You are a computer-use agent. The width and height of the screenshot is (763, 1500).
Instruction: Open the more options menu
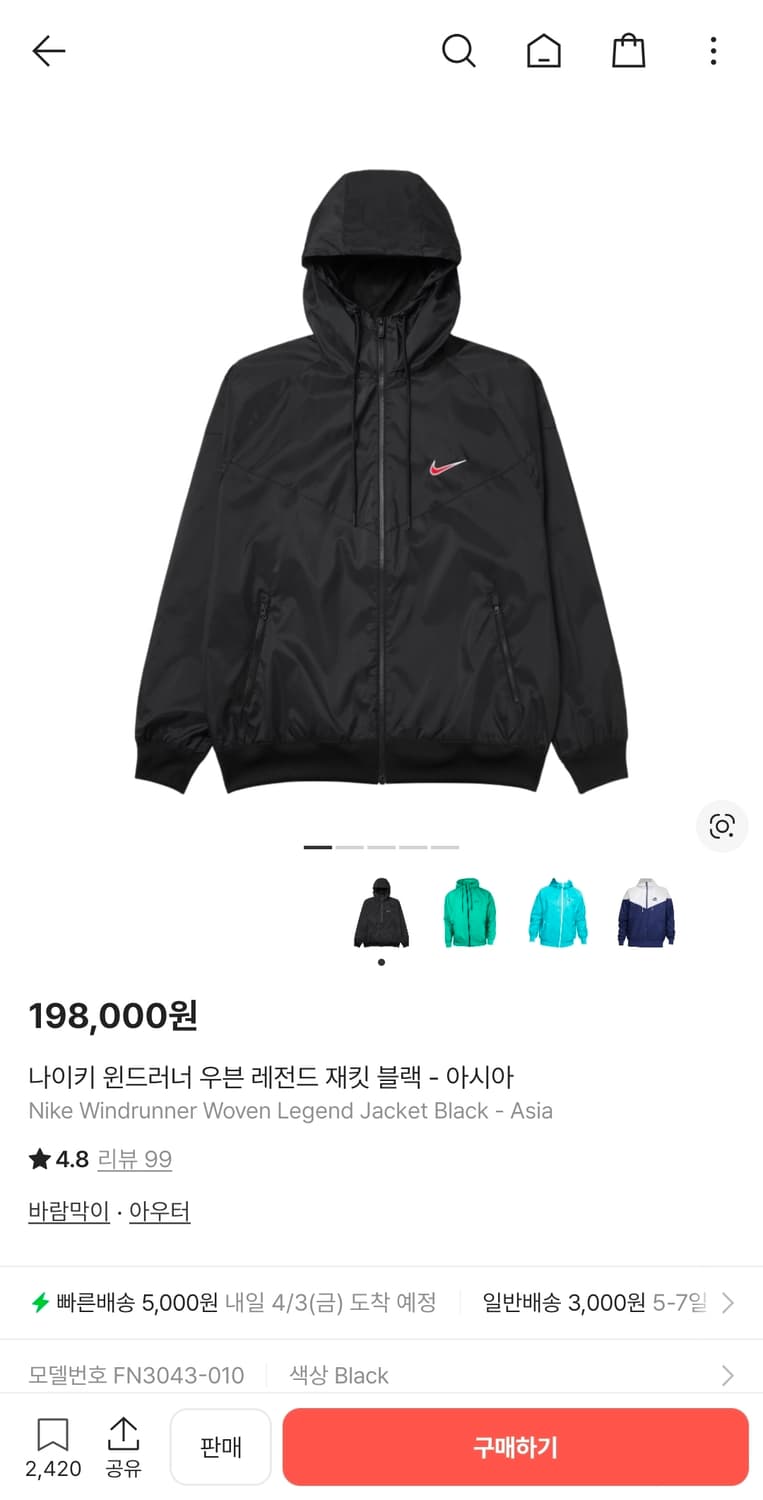[712, 51]
